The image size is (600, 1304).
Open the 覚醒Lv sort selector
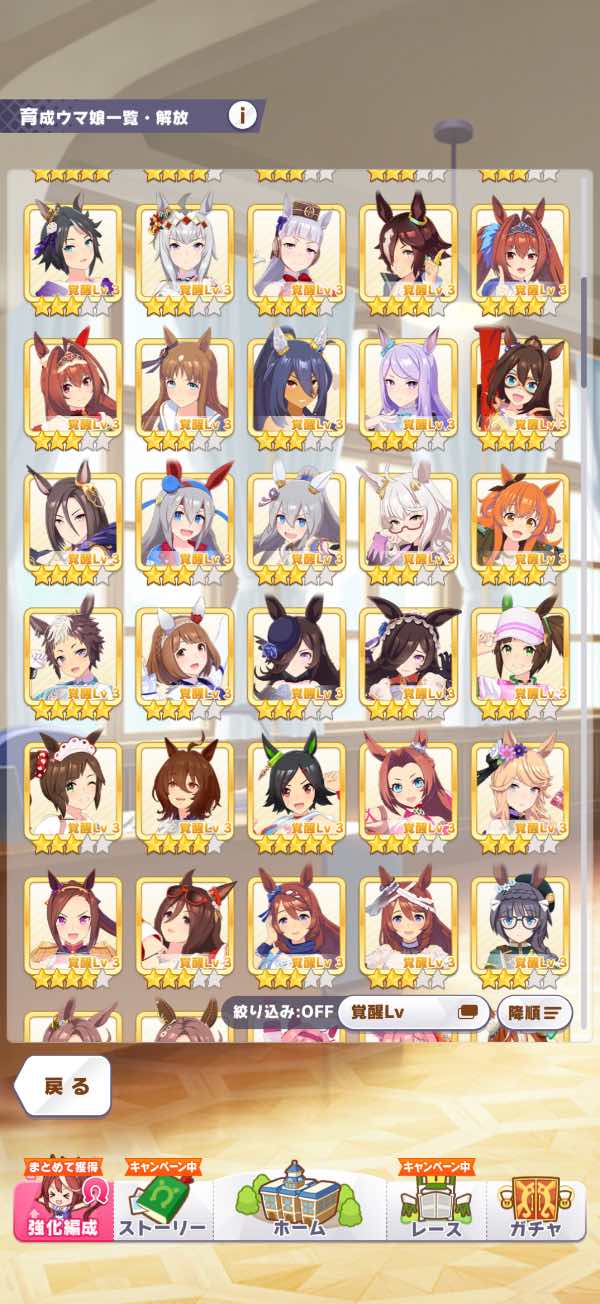(414, 1012)
